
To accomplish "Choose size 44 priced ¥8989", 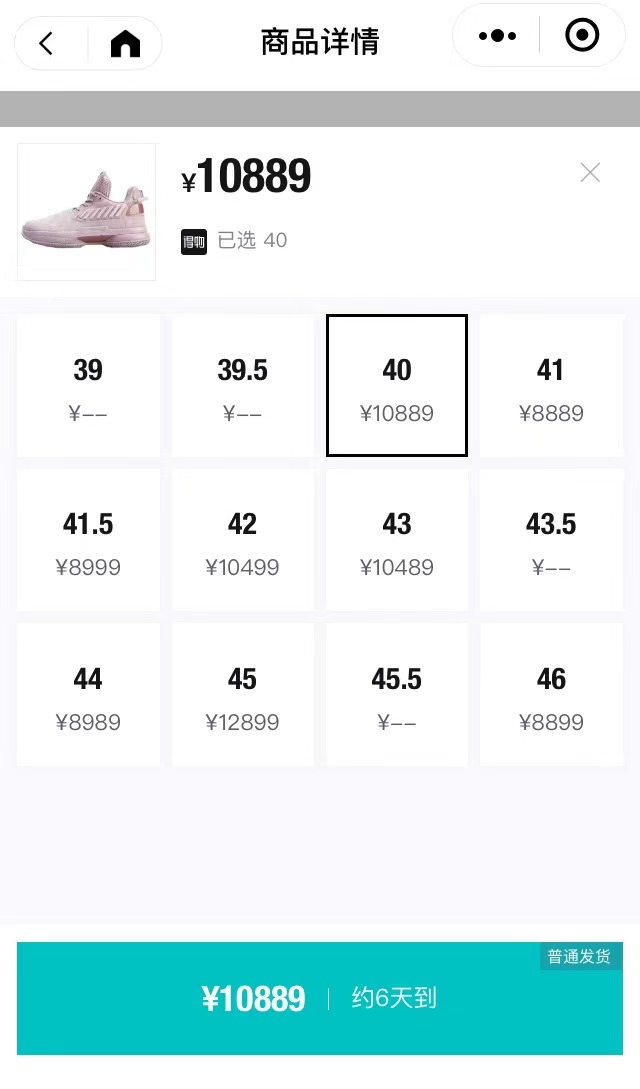I will 88,695.
